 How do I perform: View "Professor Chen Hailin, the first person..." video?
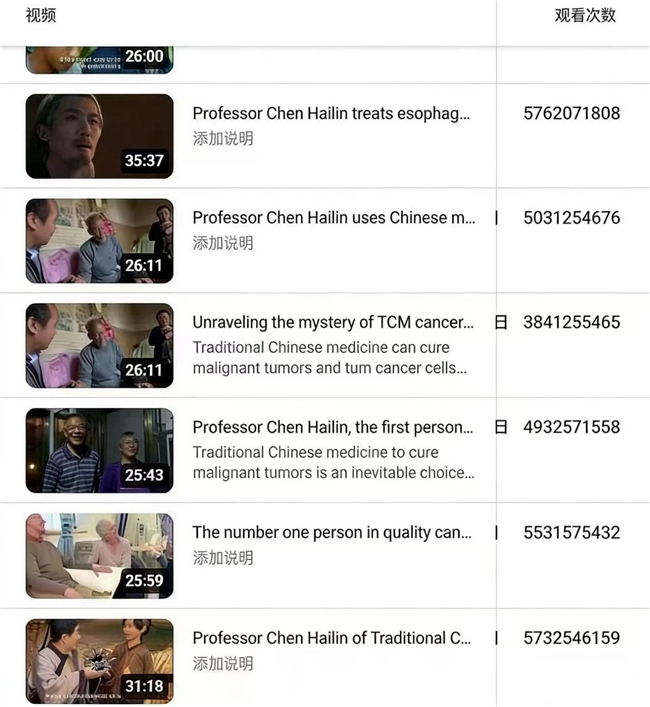point(333,428)
